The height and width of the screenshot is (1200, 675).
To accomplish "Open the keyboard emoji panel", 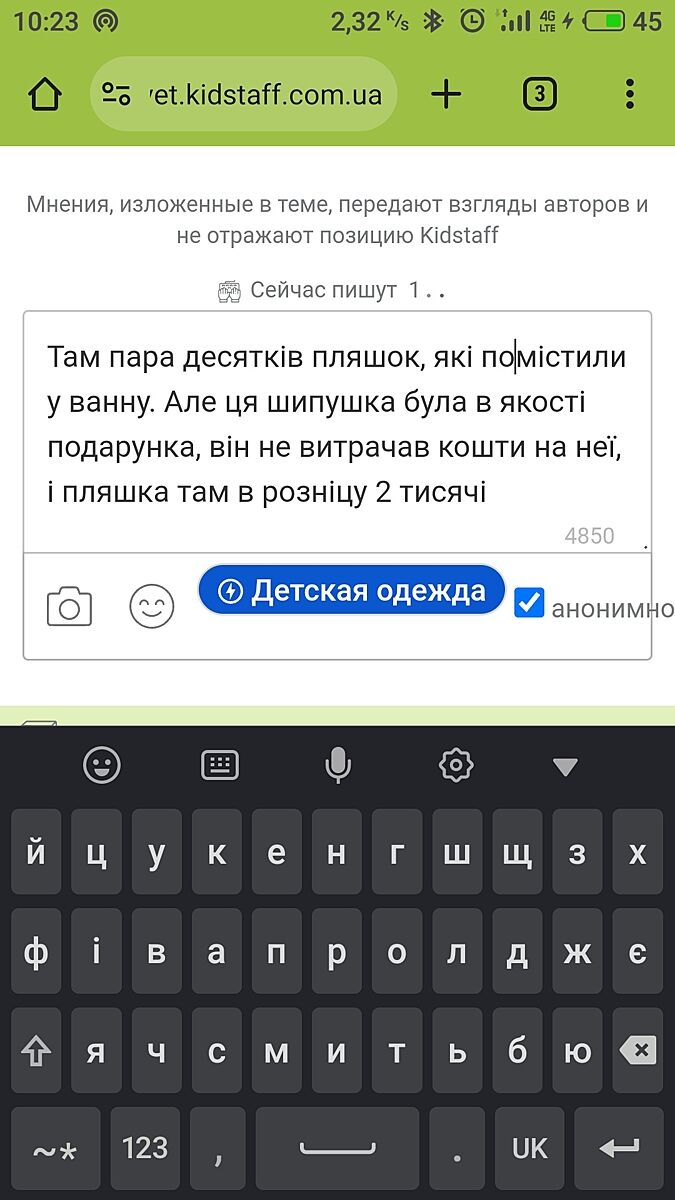I will click(x=101, y=766).
